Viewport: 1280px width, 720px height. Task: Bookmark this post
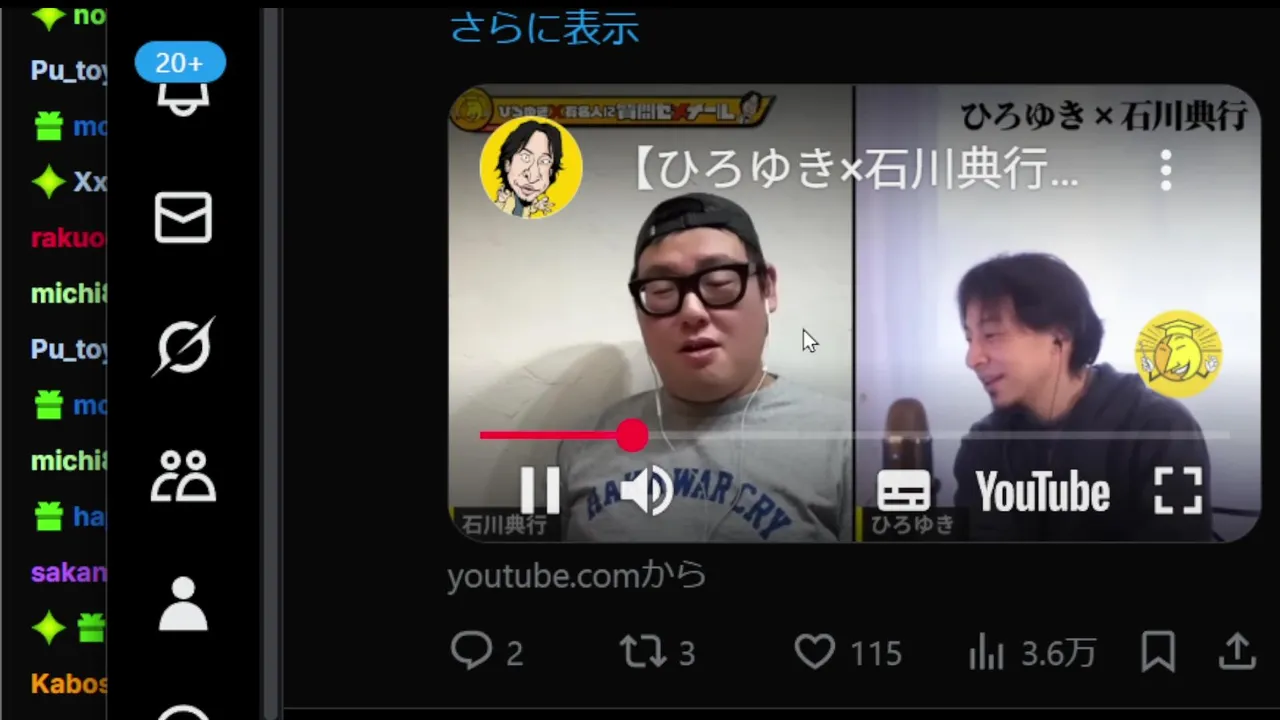click(1158, 653)
